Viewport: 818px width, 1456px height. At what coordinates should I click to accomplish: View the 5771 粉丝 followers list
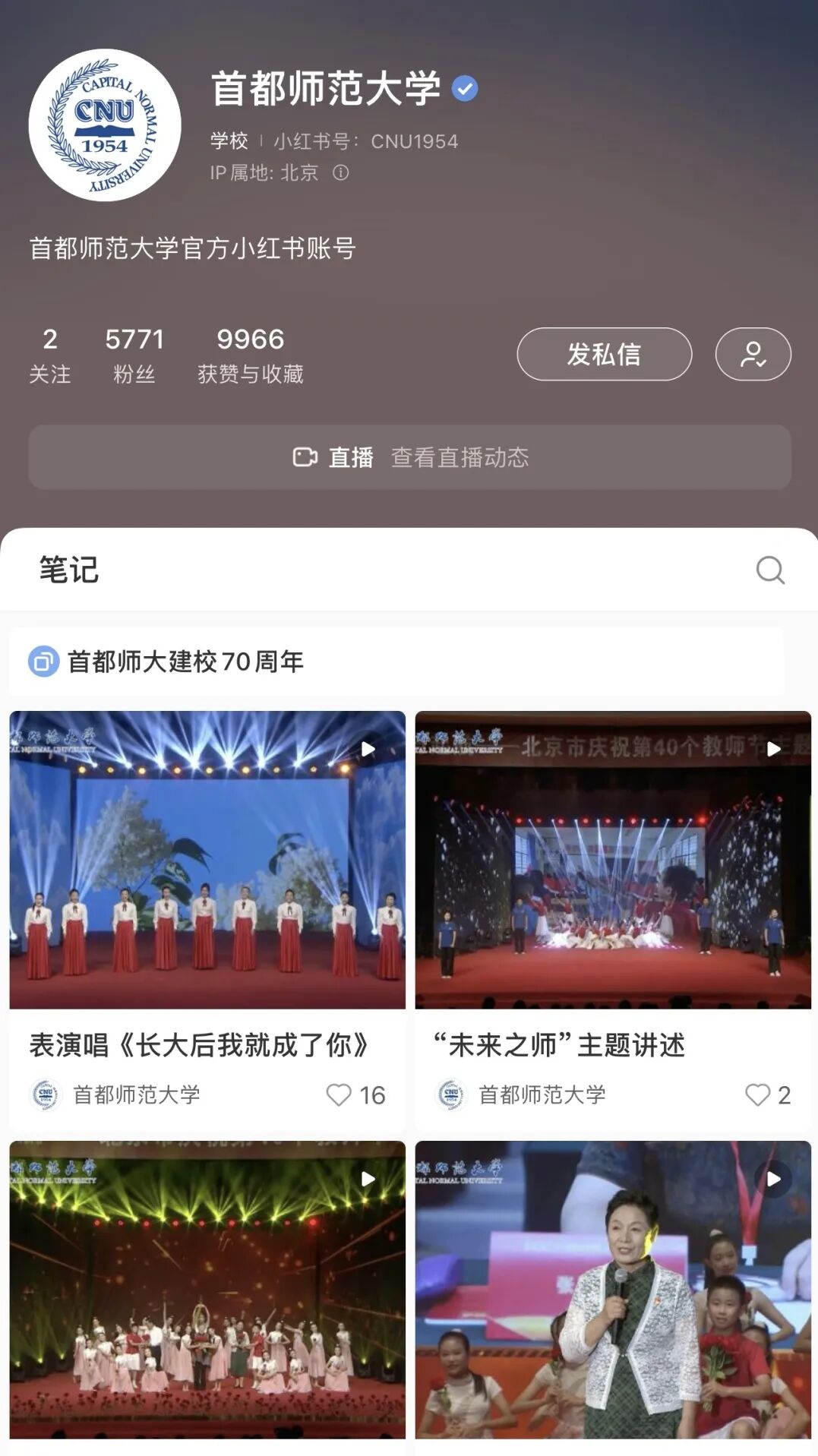[x=134, y=354]
